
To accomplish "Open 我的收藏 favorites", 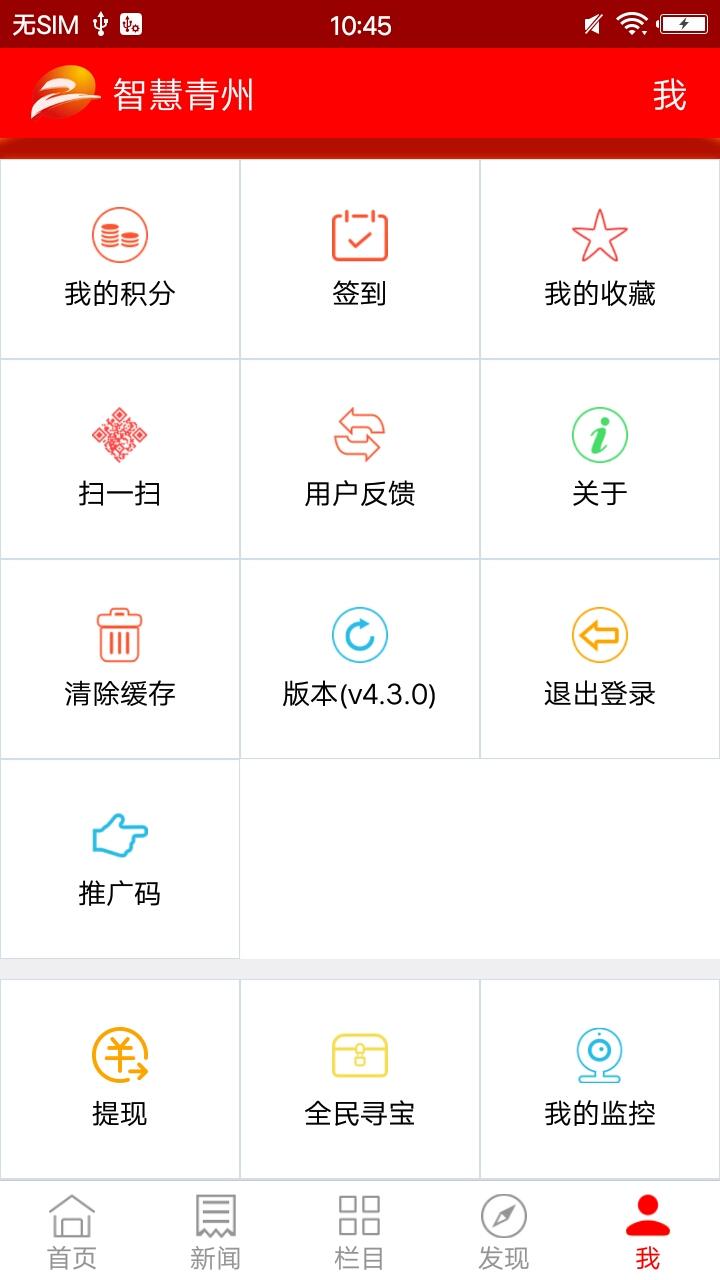I will [x=600, y=259].
